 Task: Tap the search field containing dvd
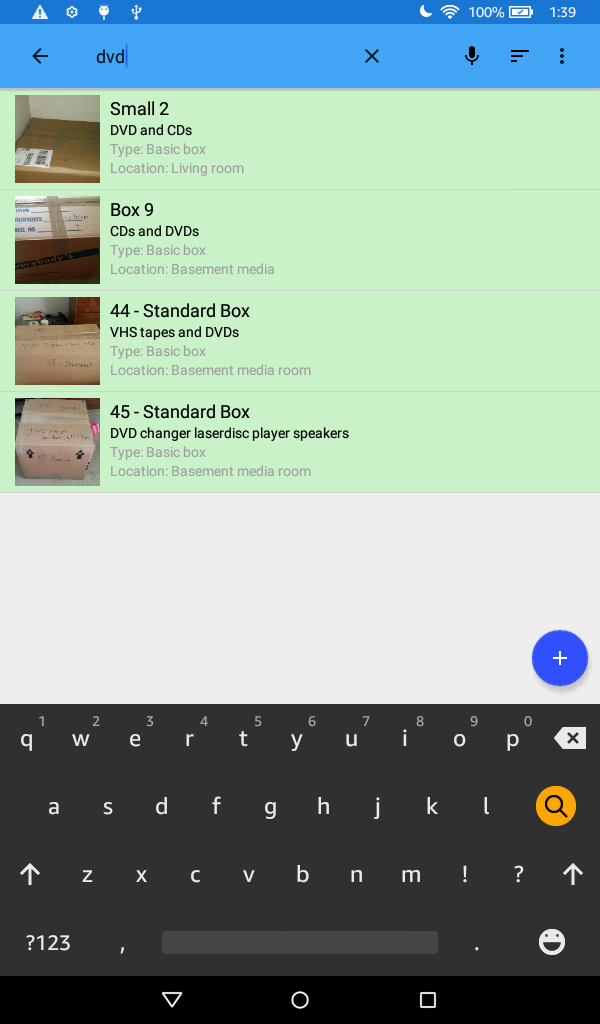click(220, 56)
